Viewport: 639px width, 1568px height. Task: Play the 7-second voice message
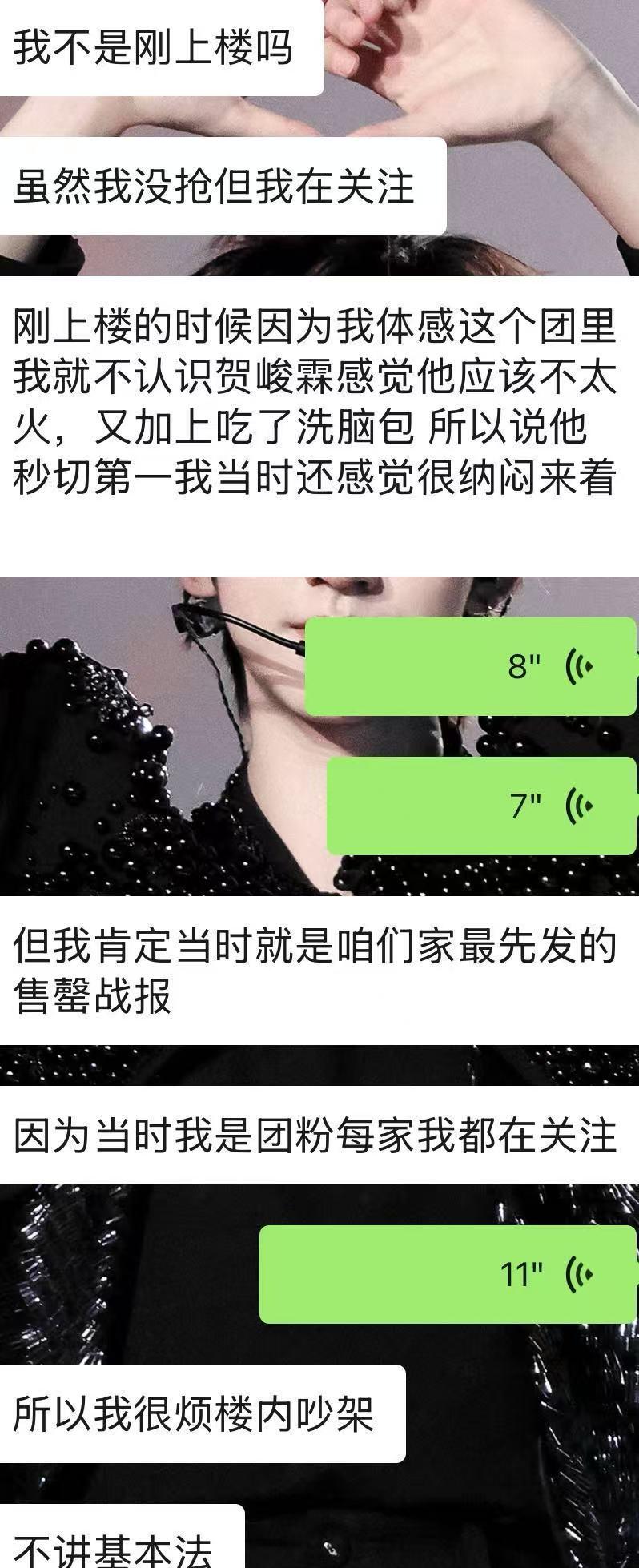pos(480,806)
